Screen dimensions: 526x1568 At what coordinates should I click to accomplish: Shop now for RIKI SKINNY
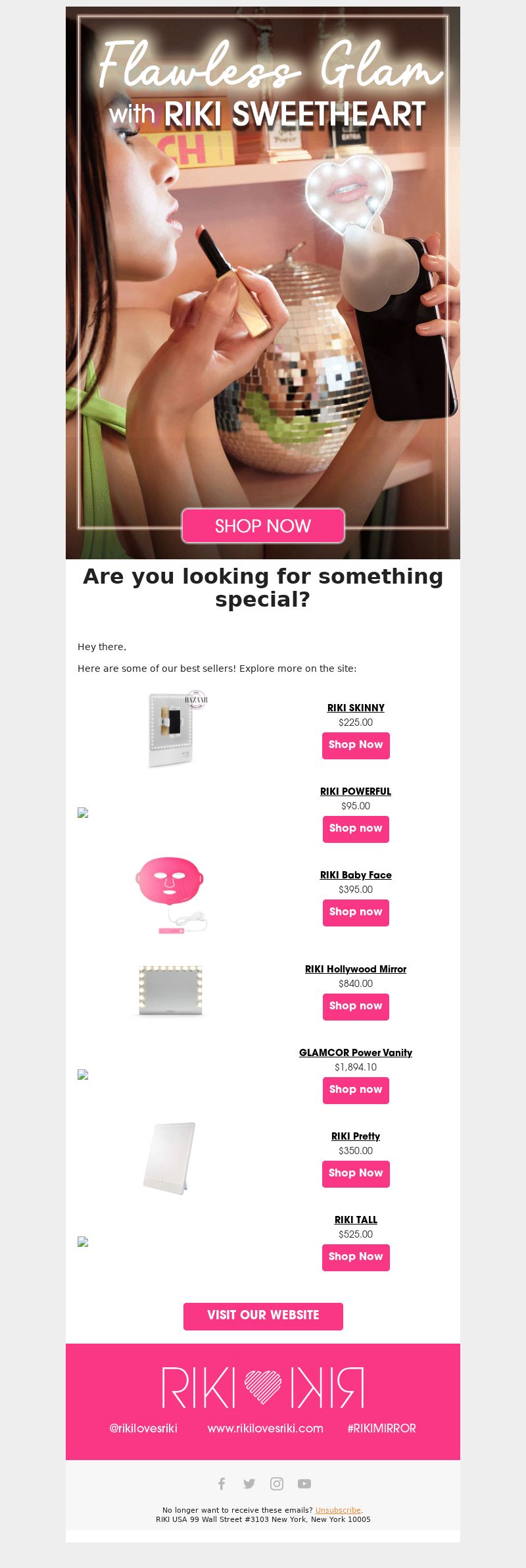356,746
